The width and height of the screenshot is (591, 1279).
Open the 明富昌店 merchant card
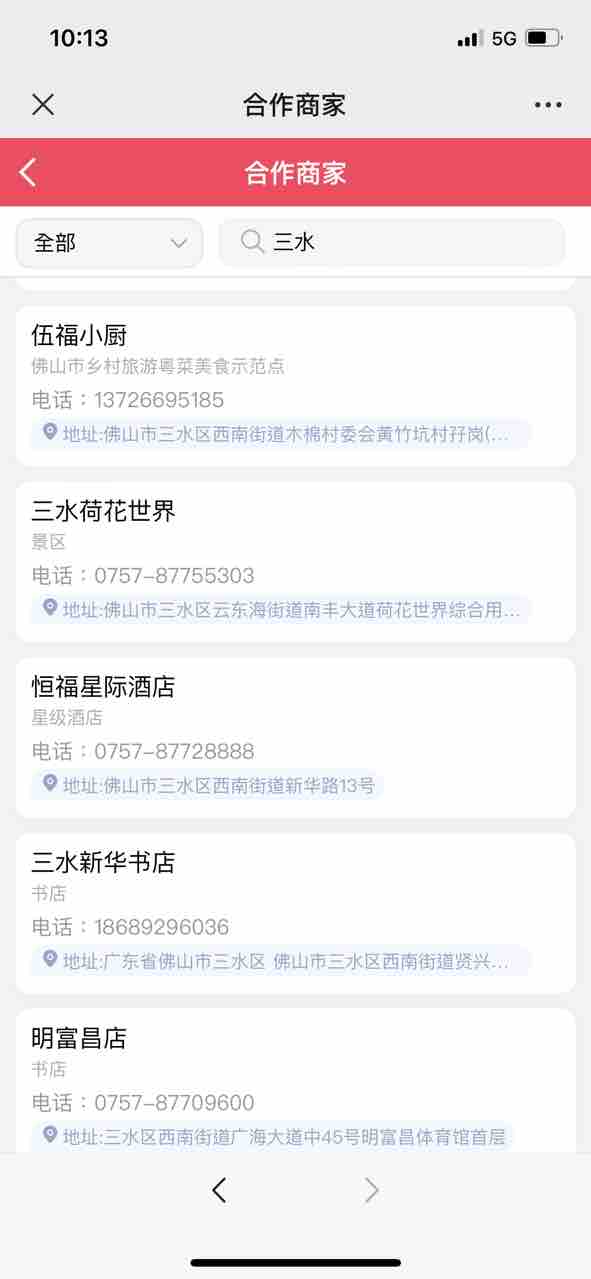click(x=295, y=1081)
